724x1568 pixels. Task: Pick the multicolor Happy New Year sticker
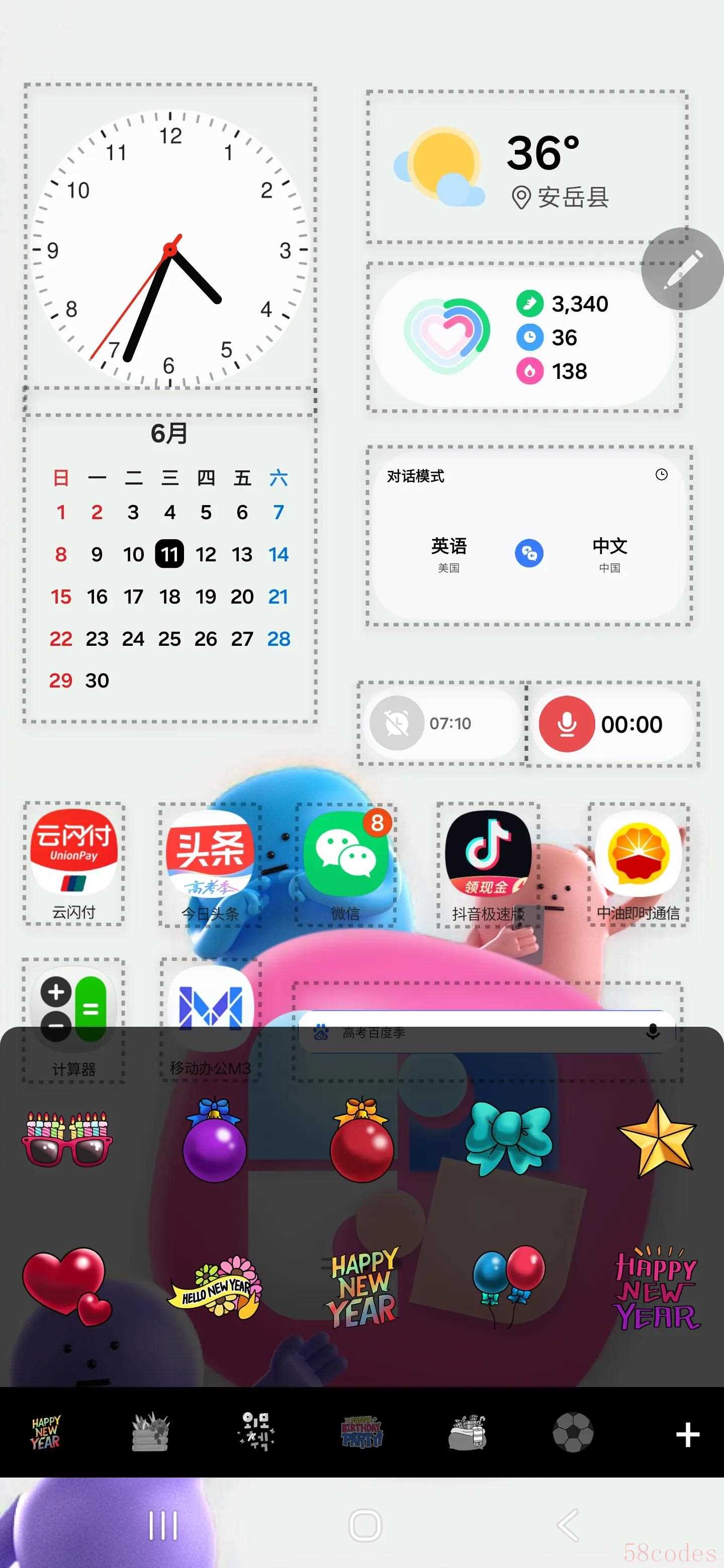361,1286
